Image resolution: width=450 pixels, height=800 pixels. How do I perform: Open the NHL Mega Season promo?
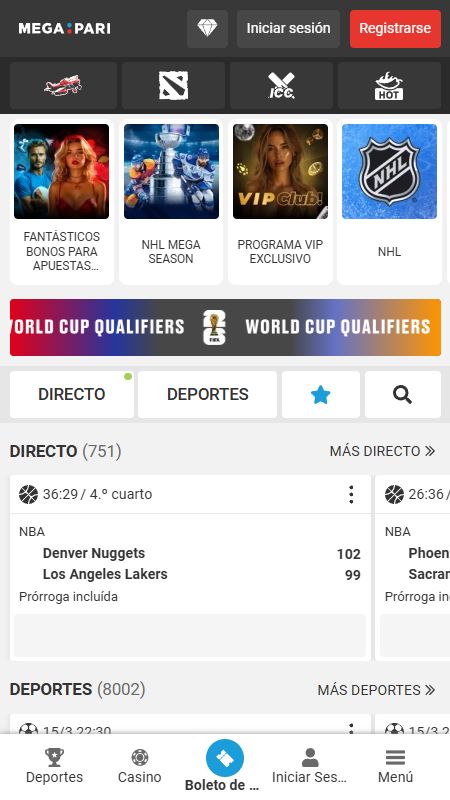click(x=171, y=202)
